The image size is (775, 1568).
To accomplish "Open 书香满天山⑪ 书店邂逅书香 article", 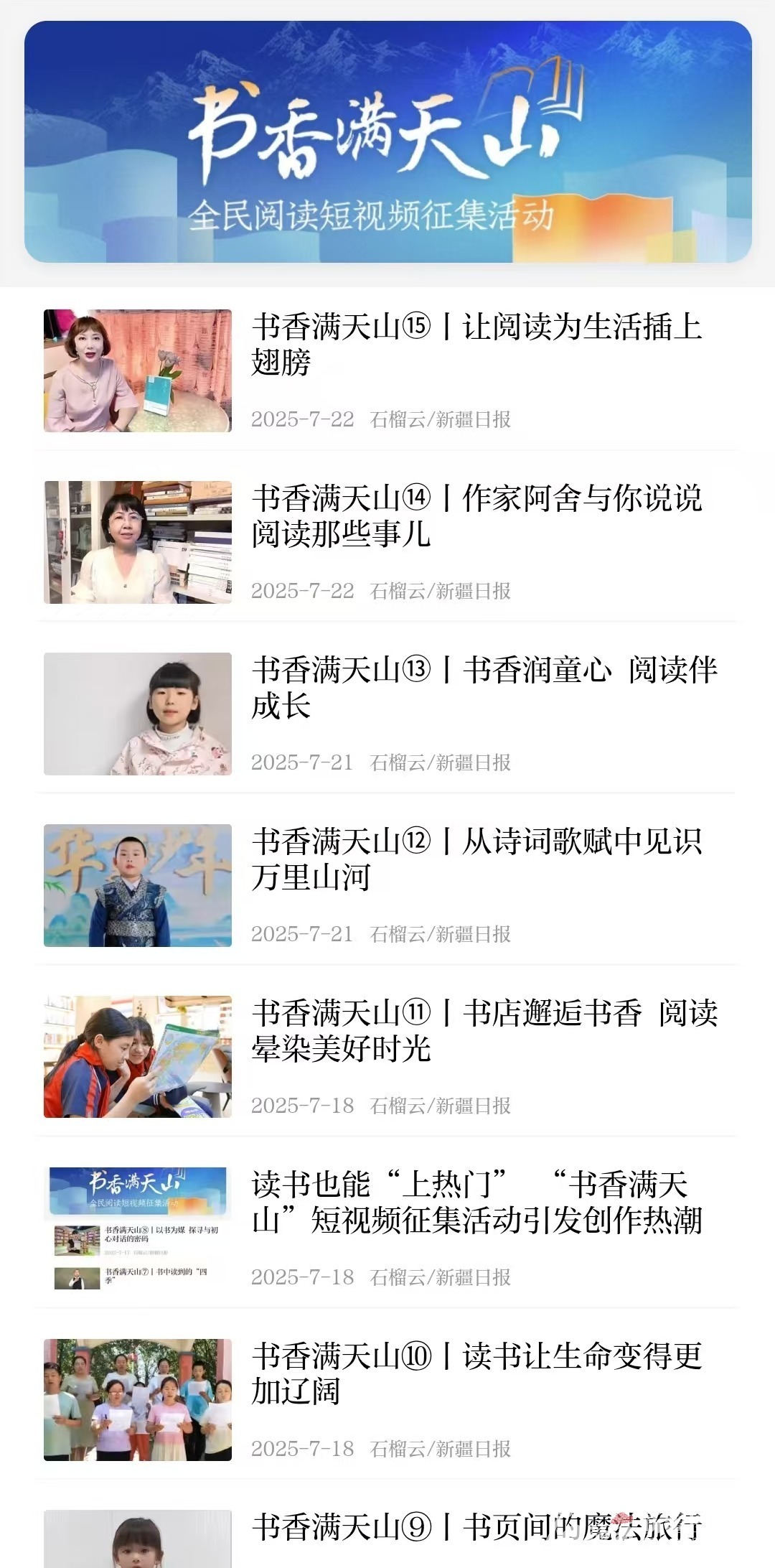I will pos(482,1031).
